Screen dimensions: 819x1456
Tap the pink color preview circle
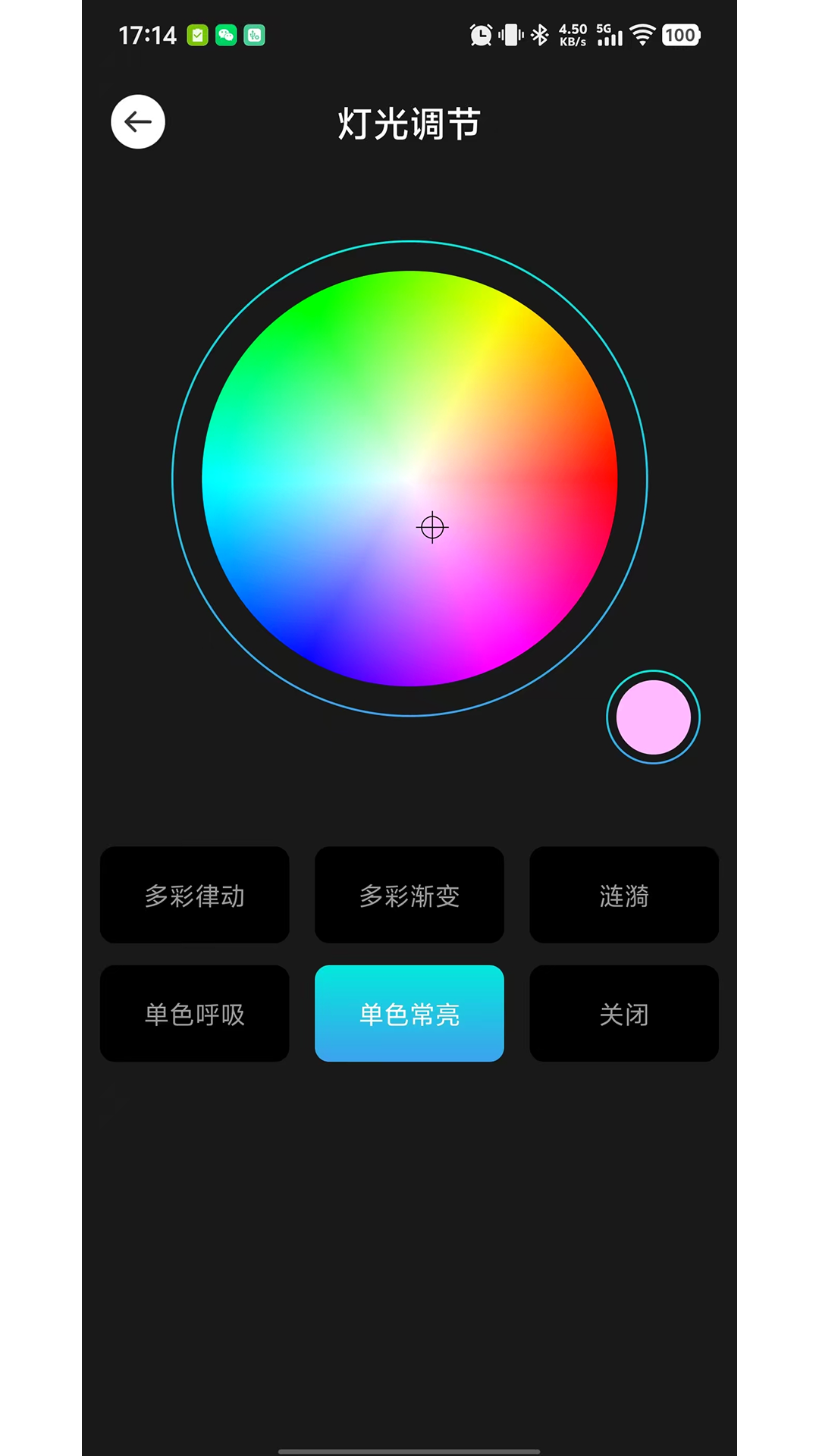(653, 716)
